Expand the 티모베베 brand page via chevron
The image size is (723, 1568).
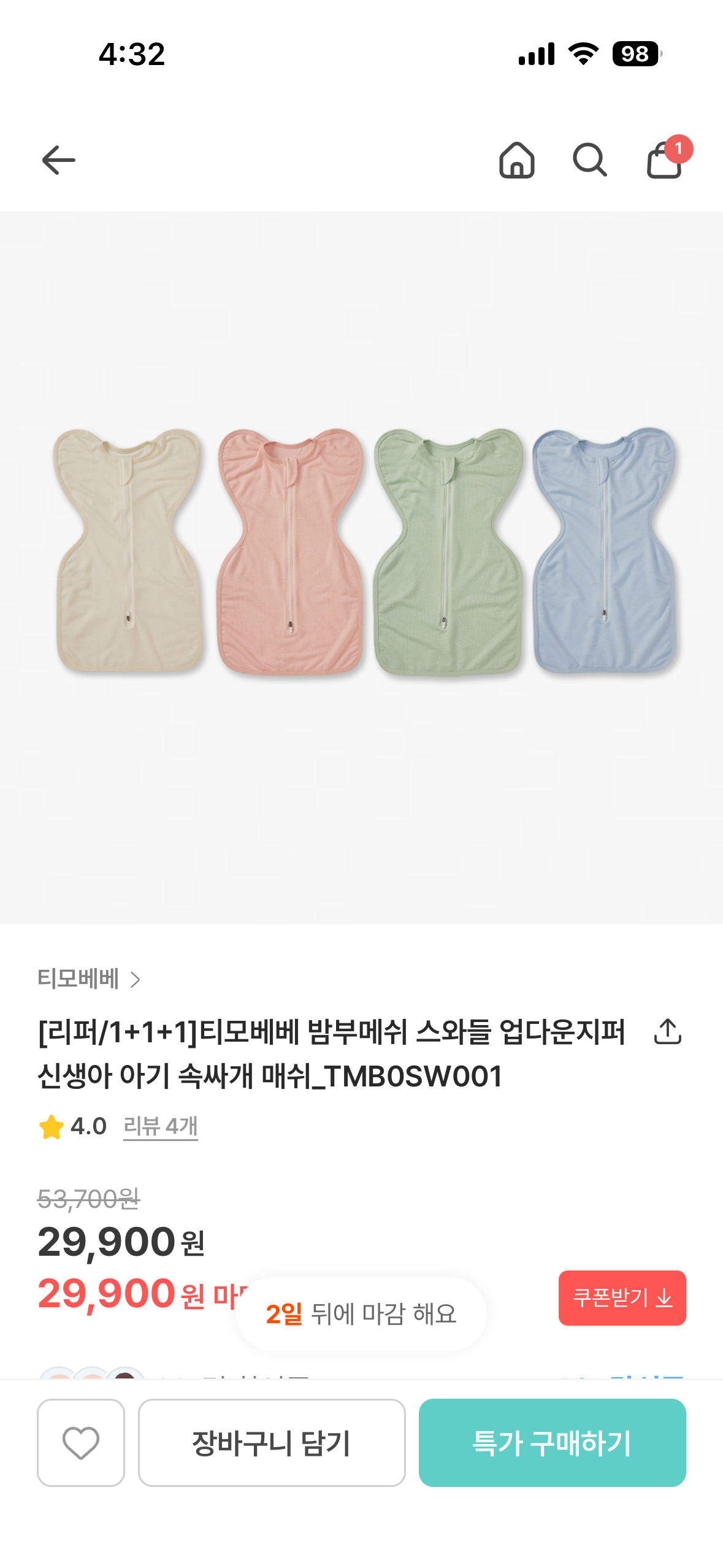pyautogui.click(x=134, y=980)
